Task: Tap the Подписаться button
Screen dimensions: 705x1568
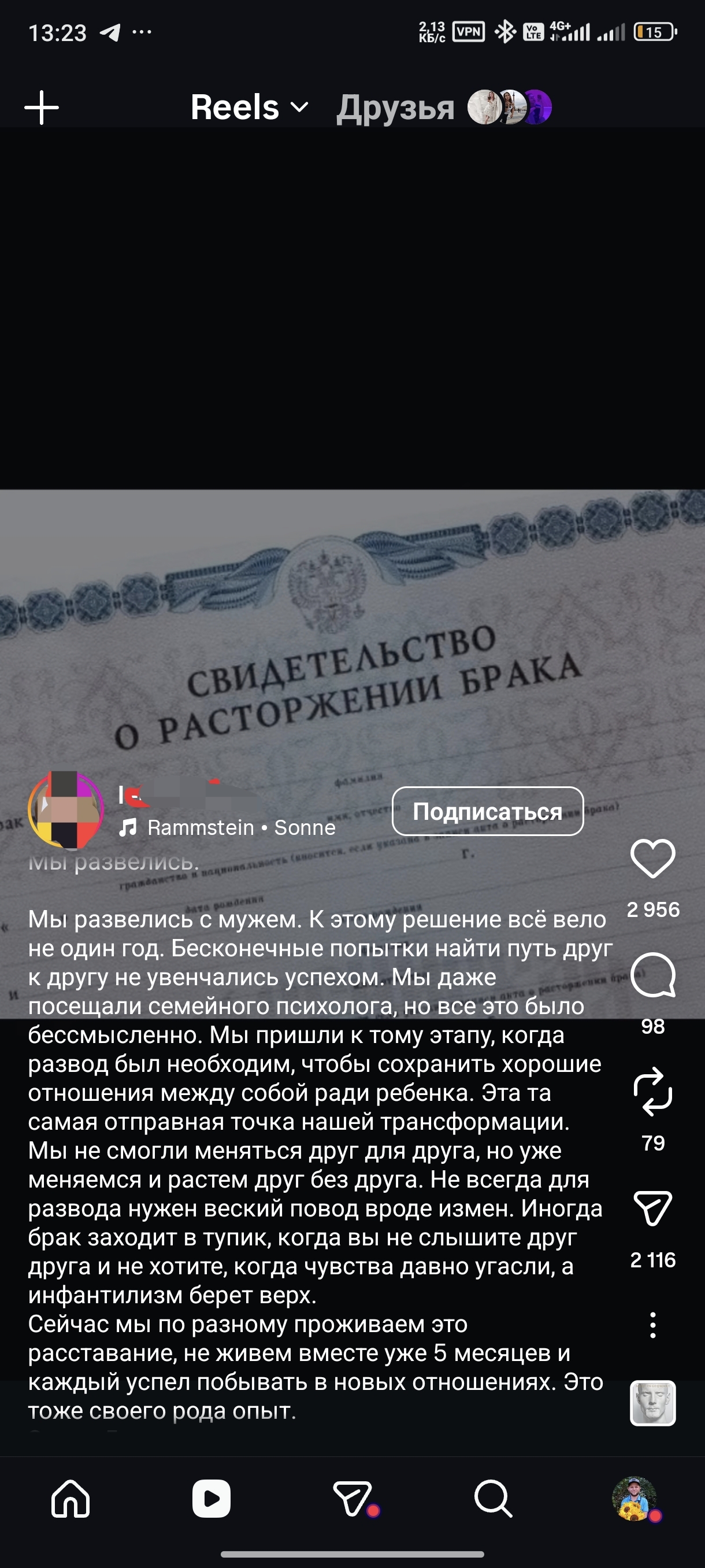Action: tap(487, 811)
